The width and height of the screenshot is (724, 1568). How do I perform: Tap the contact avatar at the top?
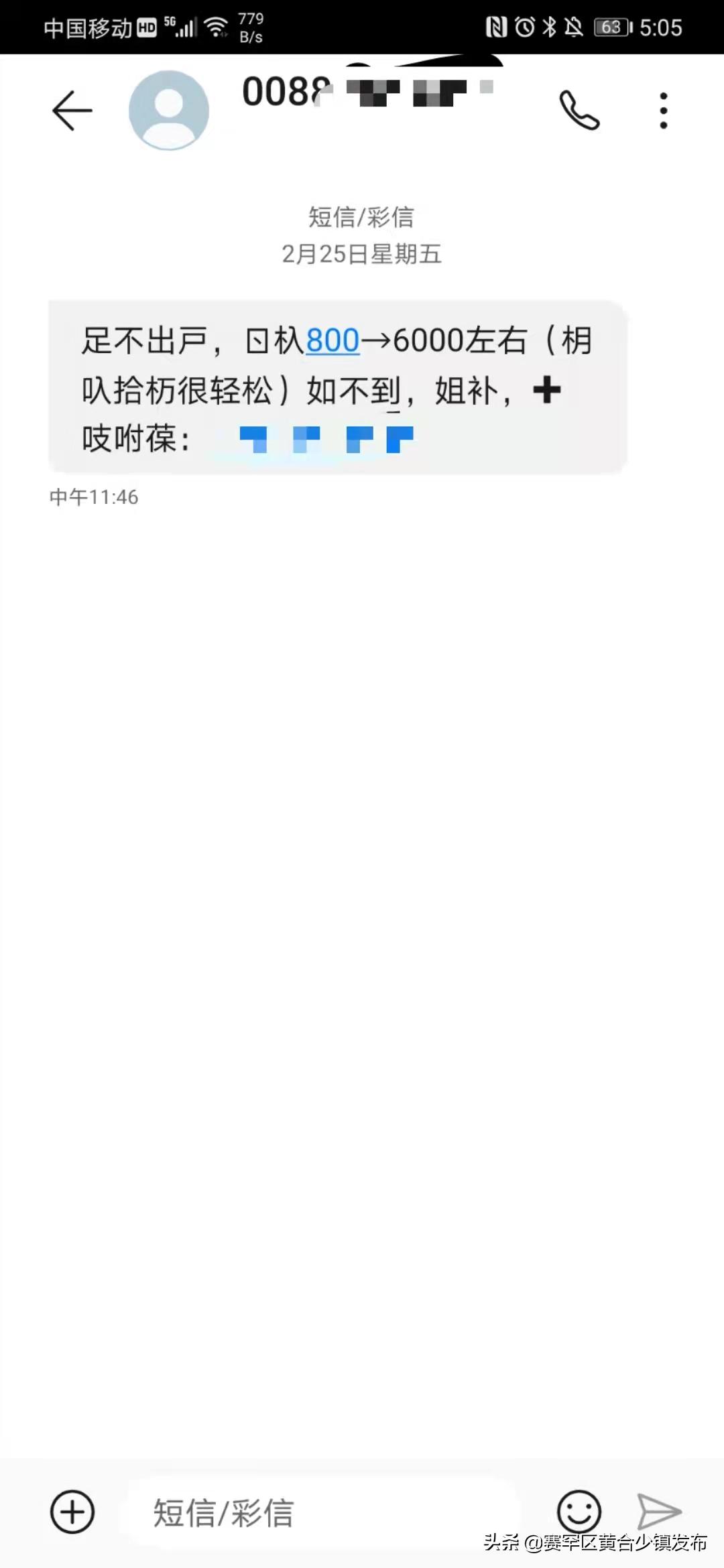click(x=169, y=111)
